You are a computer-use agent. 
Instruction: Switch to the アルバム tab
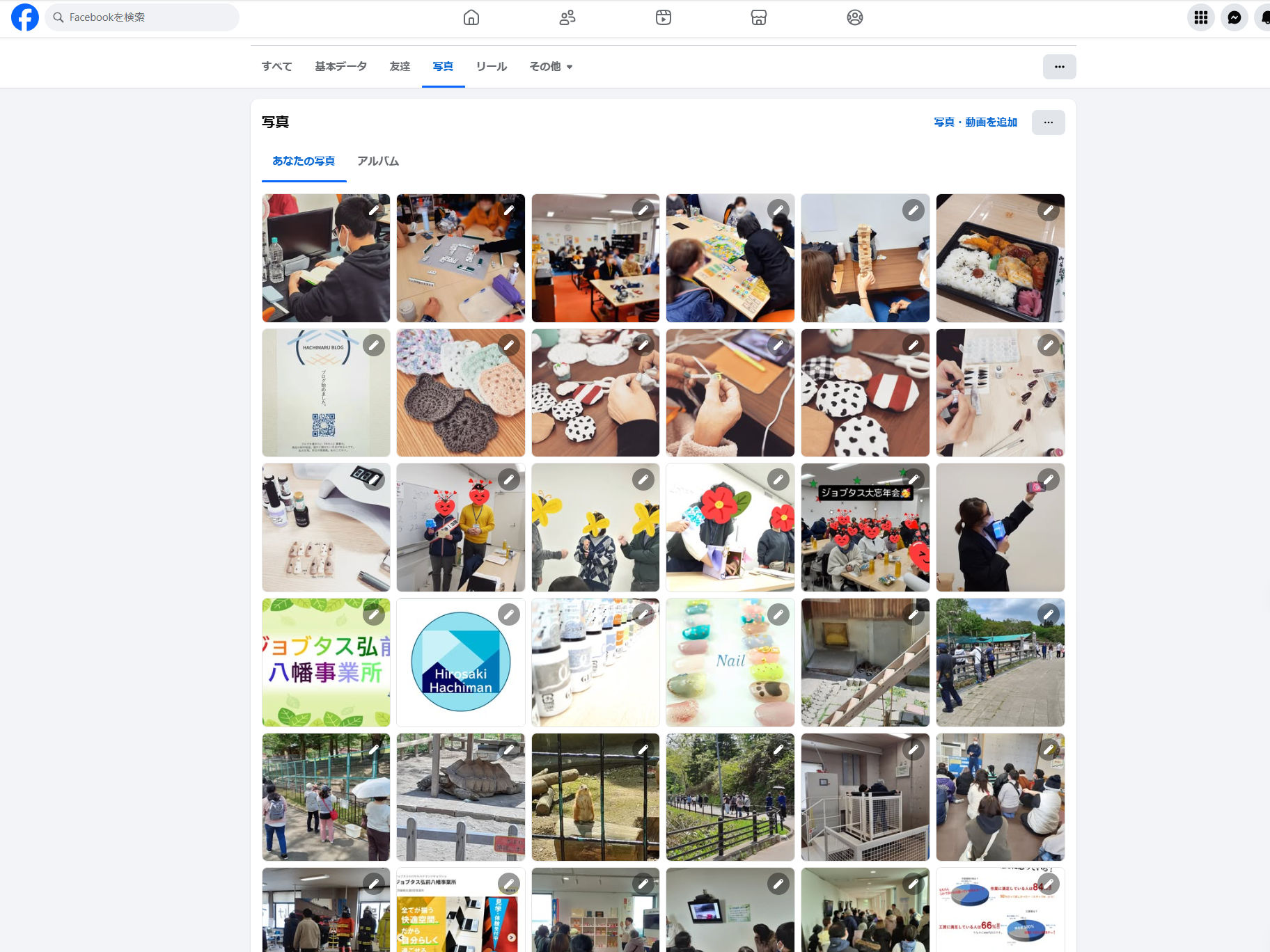378,161
